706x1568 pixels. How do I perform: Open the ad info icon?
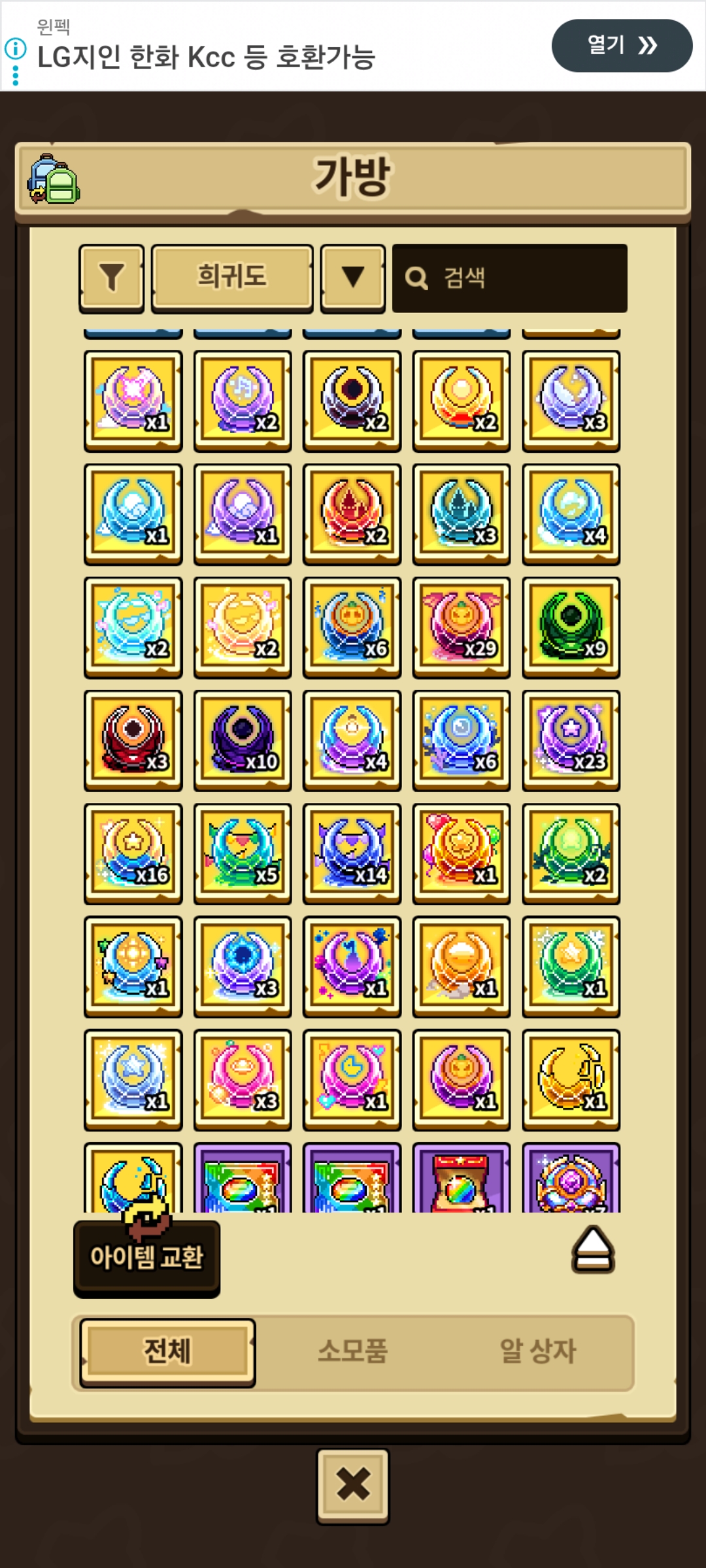16,48
